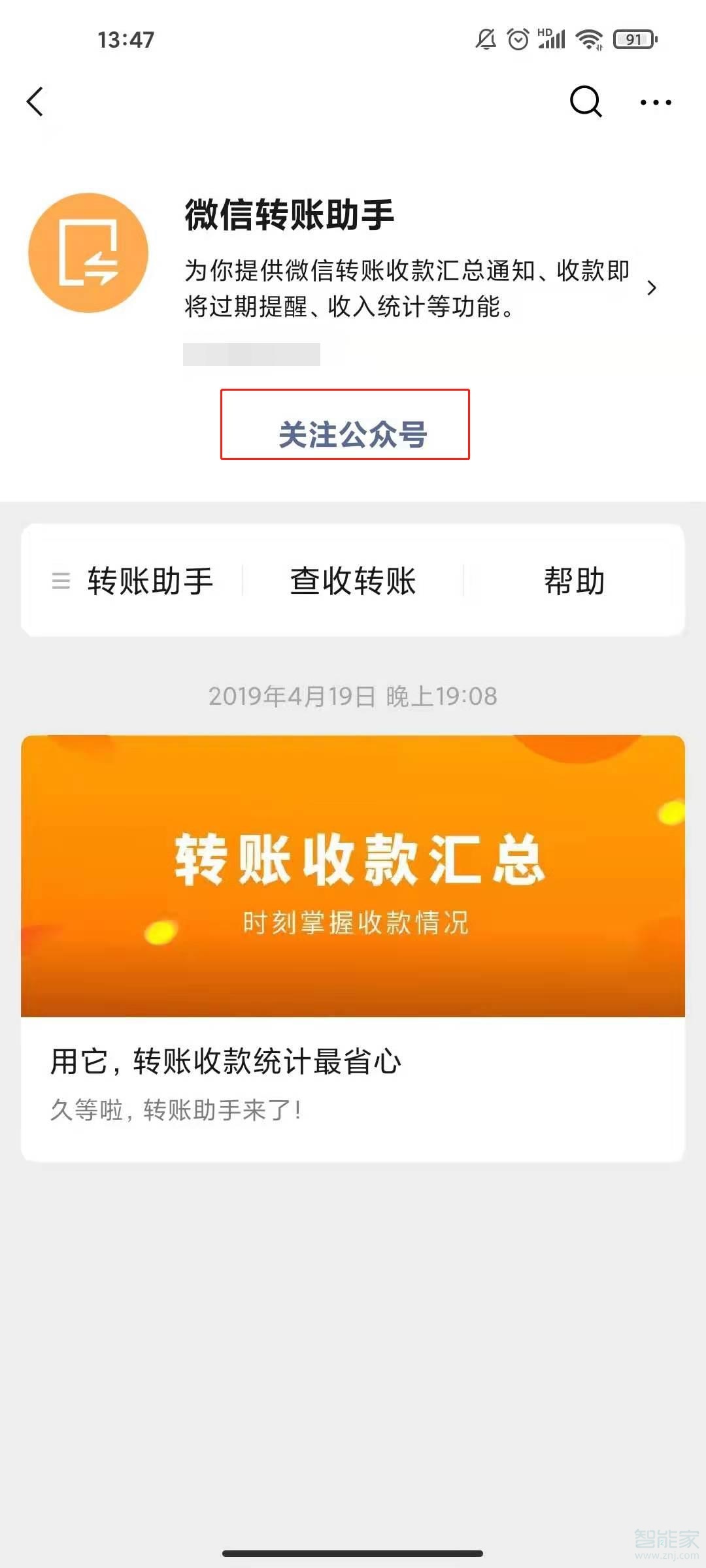Expand the 转账助手 menu options

[149, 581]
